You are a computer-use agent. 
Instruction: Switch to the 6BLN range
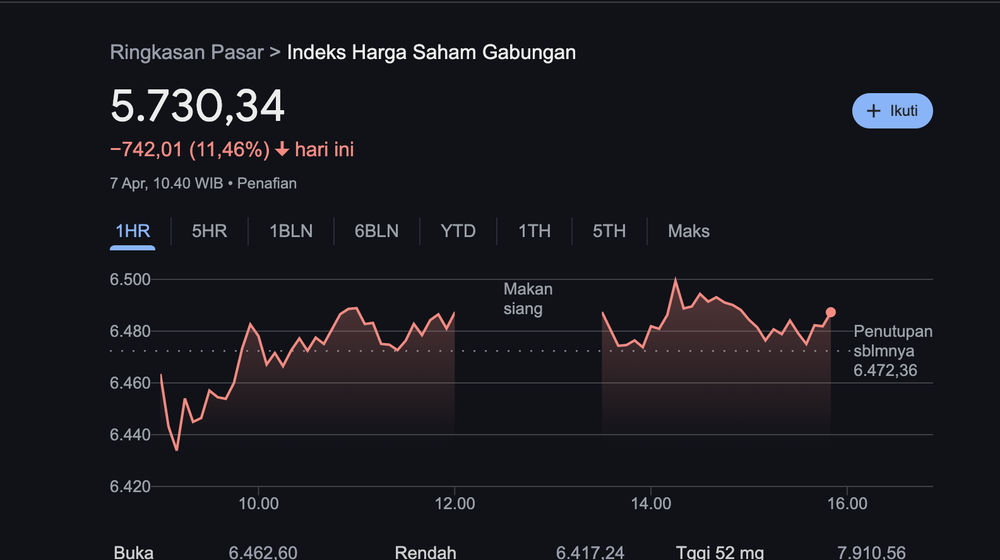click(x=376, y=231)
